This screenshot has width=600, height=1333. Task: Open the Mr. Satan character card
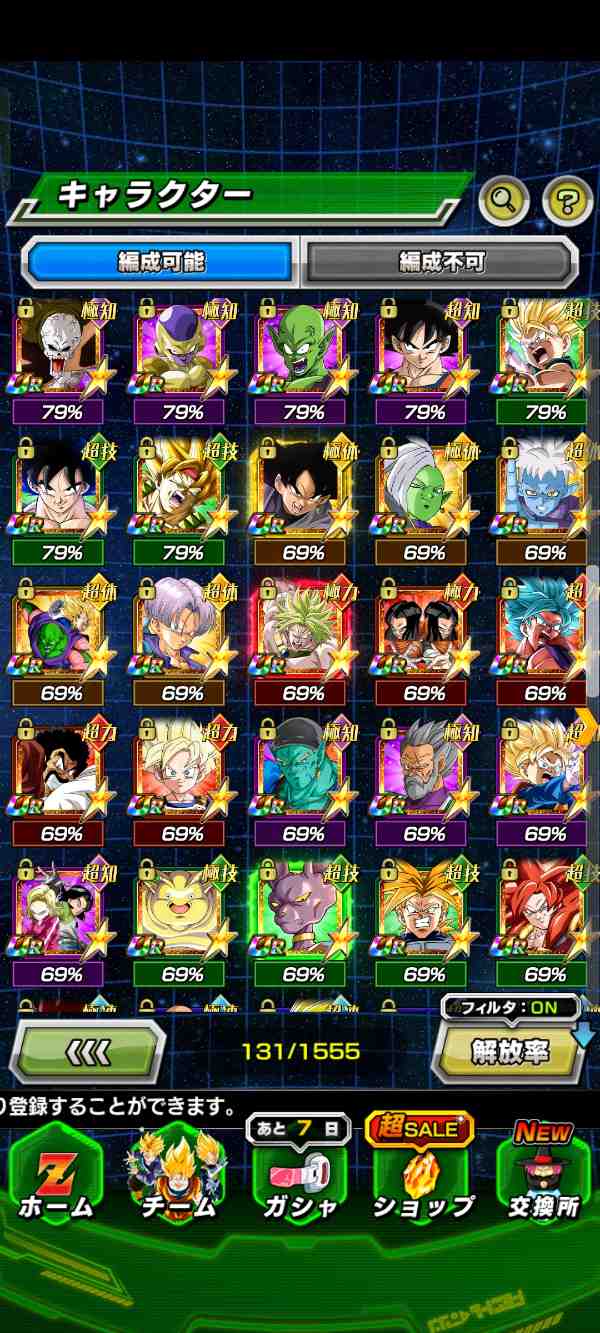click(x=59, y=772)
